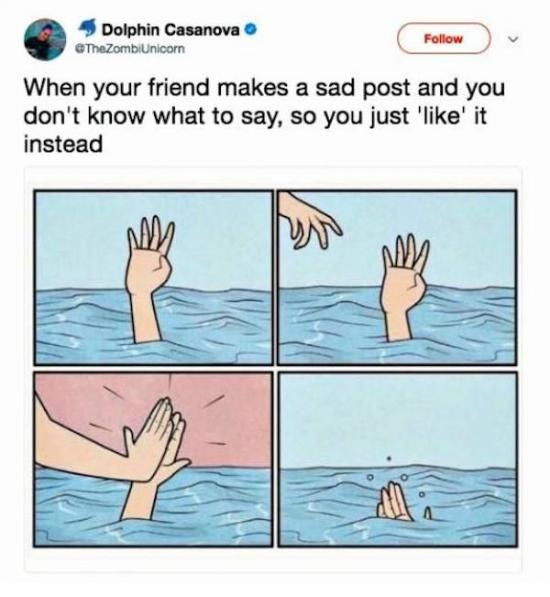
Task: Open the drowning hand comic image
Action: tap(275, 369)
